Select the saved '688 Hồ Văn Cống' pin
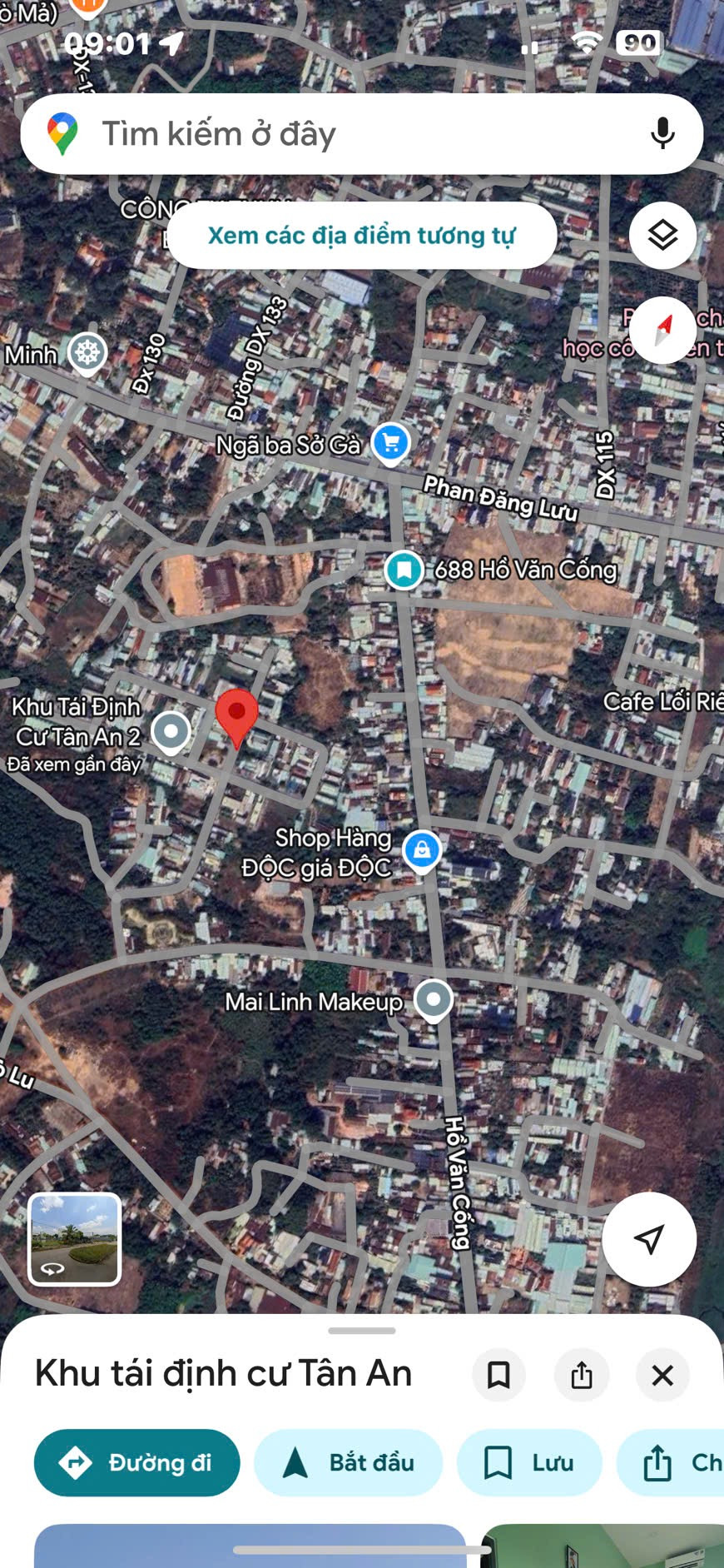724x1568 pixels. (404, 570)
